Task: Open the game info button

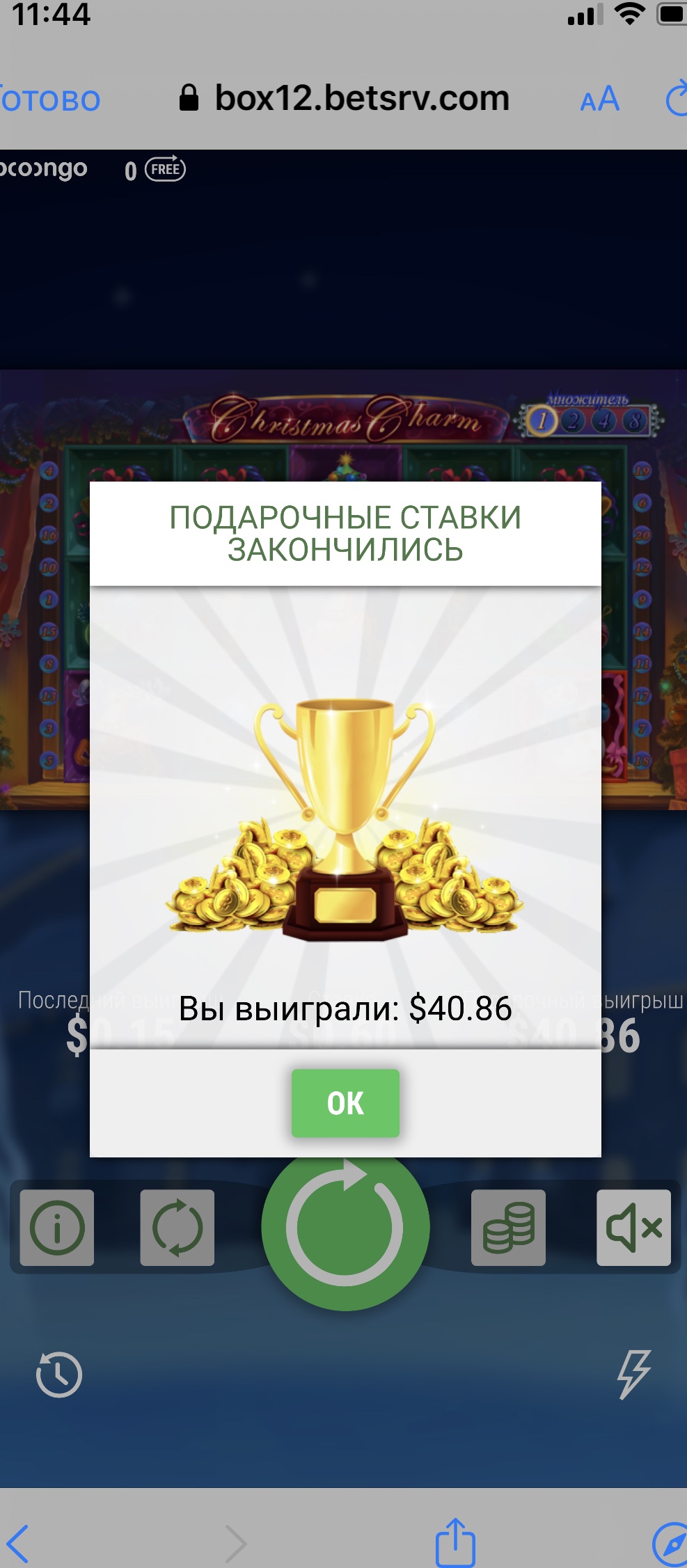Action: coord(57,1228)
